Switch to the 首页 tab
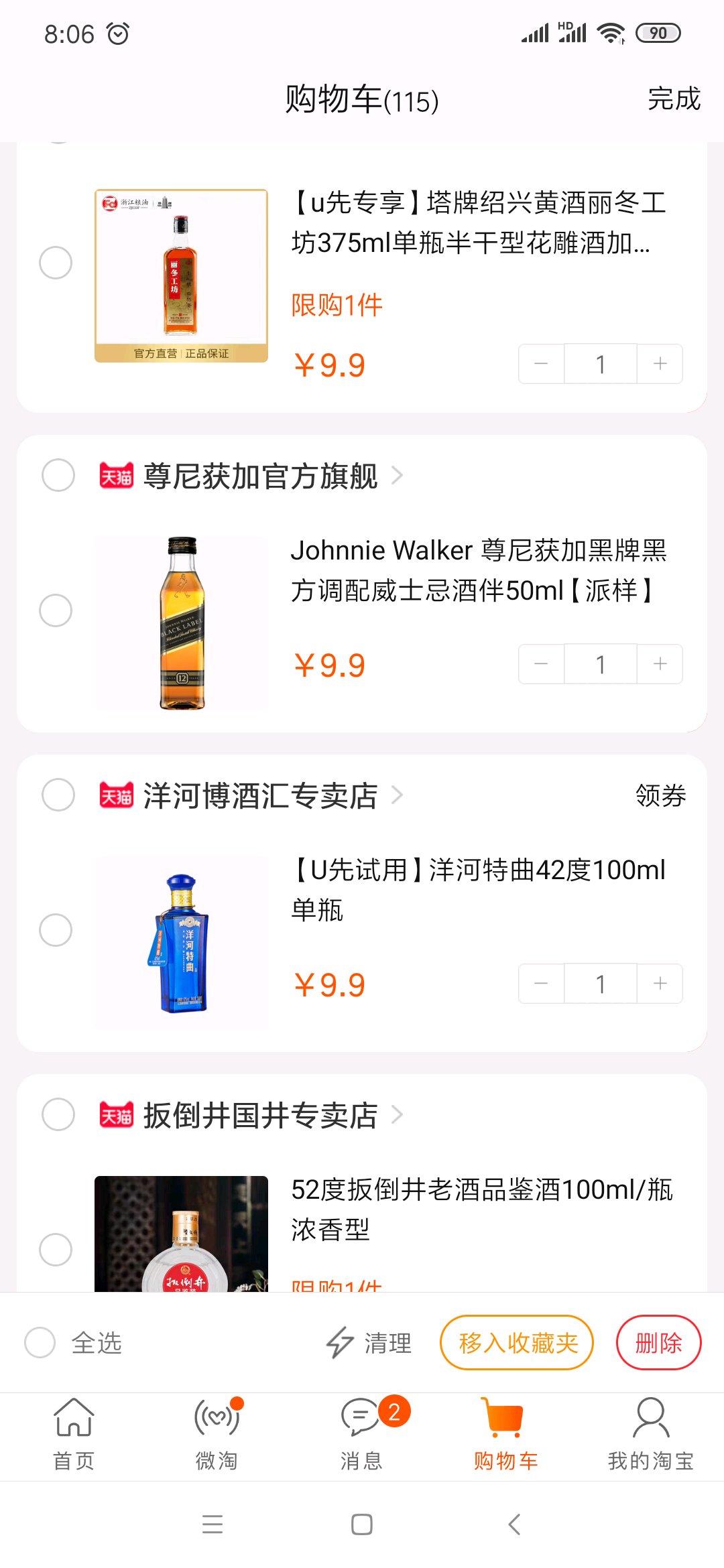This screenshot has width=724, height=1568. pos(74,1434)
